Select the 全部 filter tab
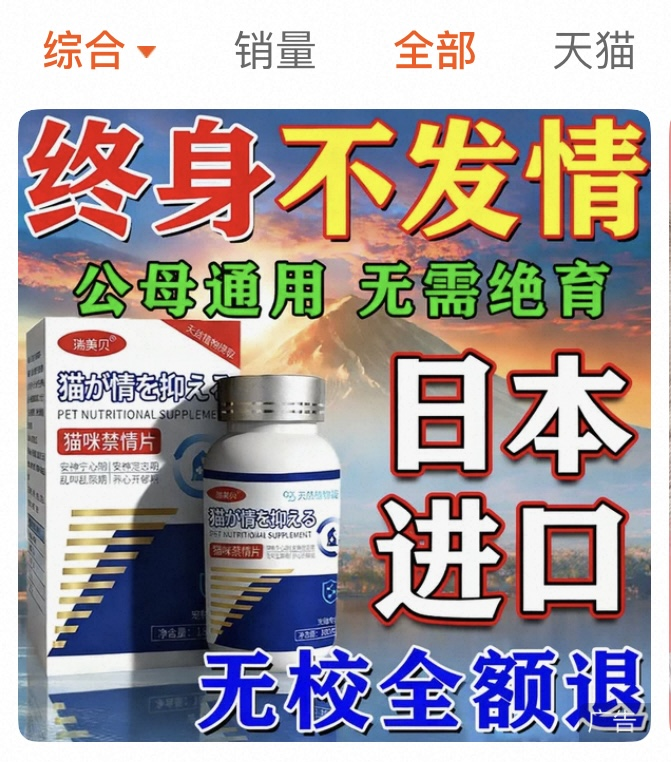 434,50
